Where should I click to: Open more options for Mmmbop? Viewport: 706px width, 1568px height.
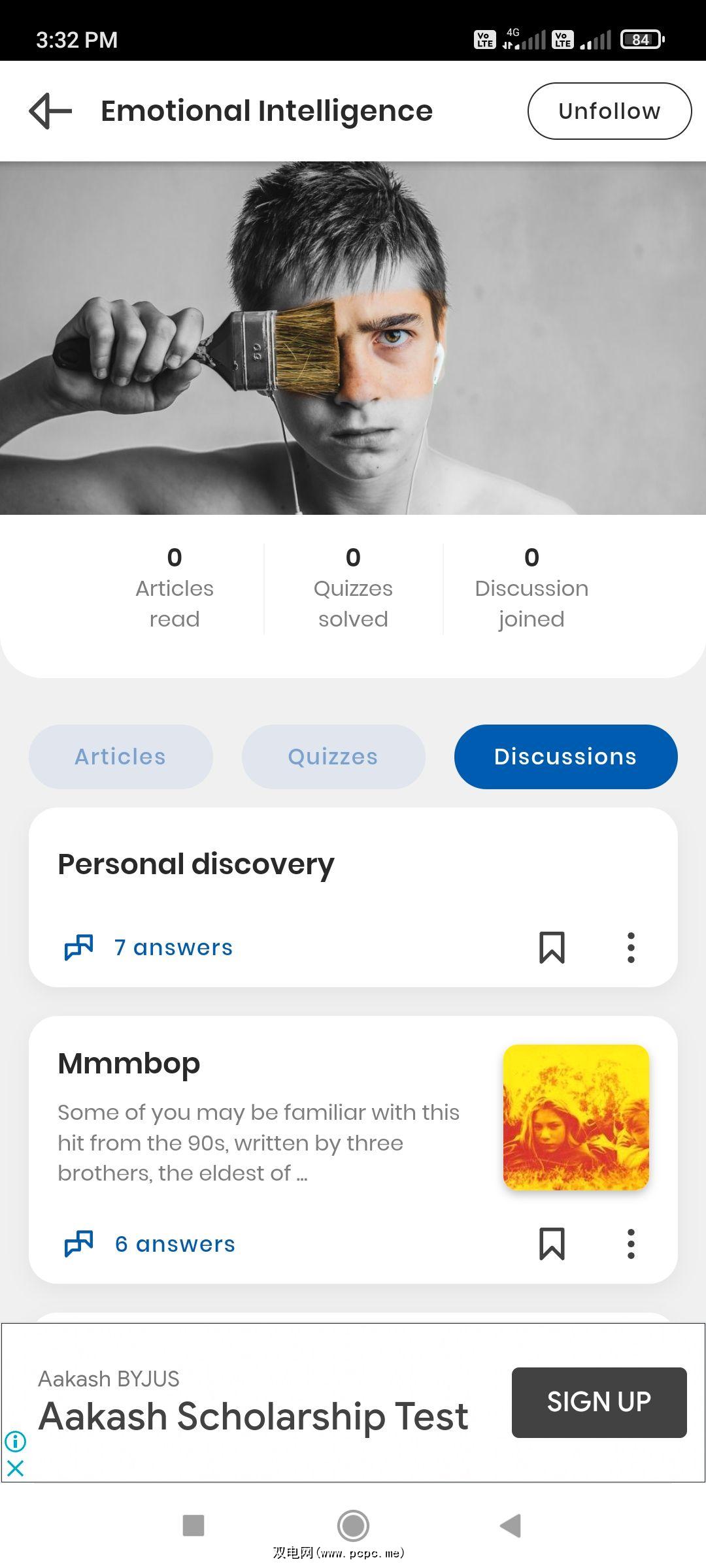click(x=631, y=1244)
